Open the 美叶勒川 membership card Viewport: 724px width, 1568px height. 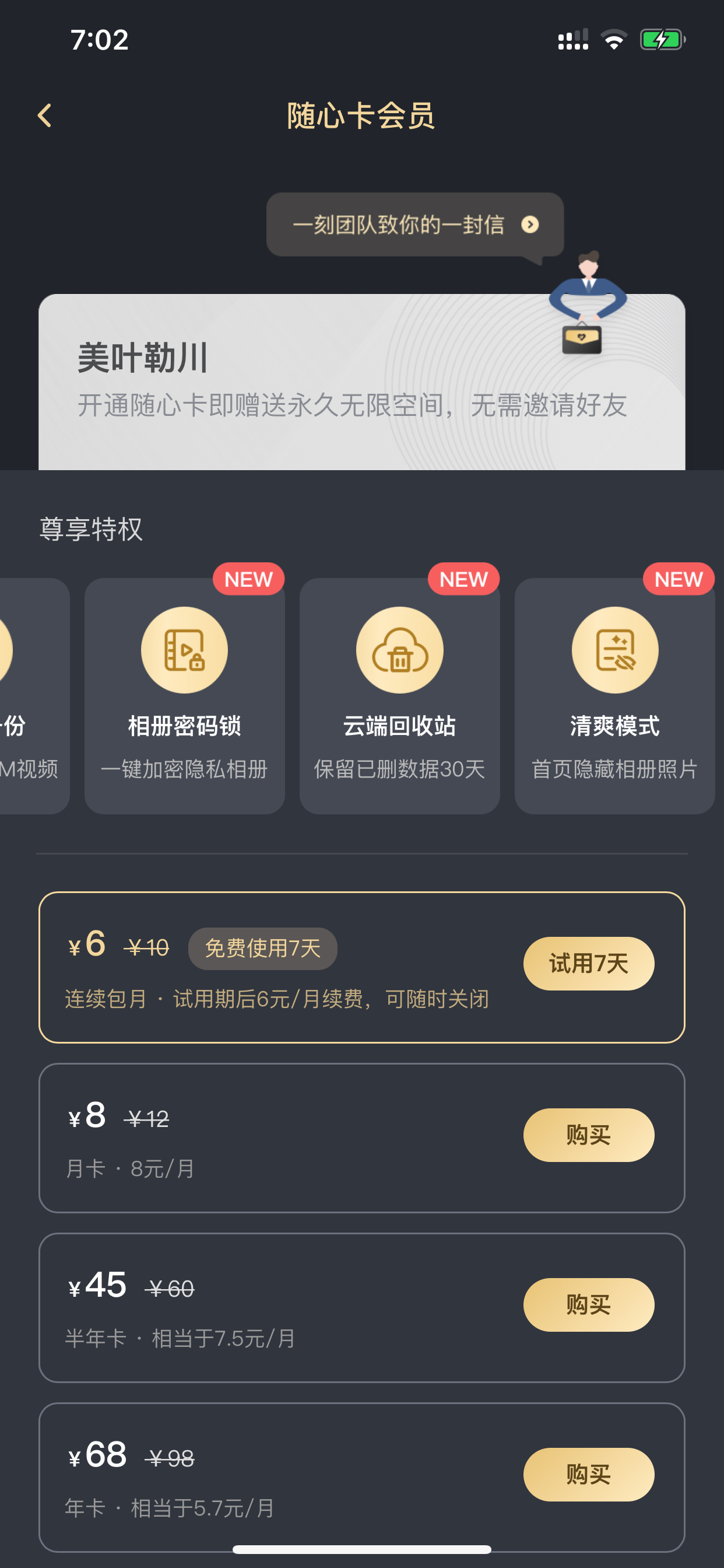click(362, 381)
